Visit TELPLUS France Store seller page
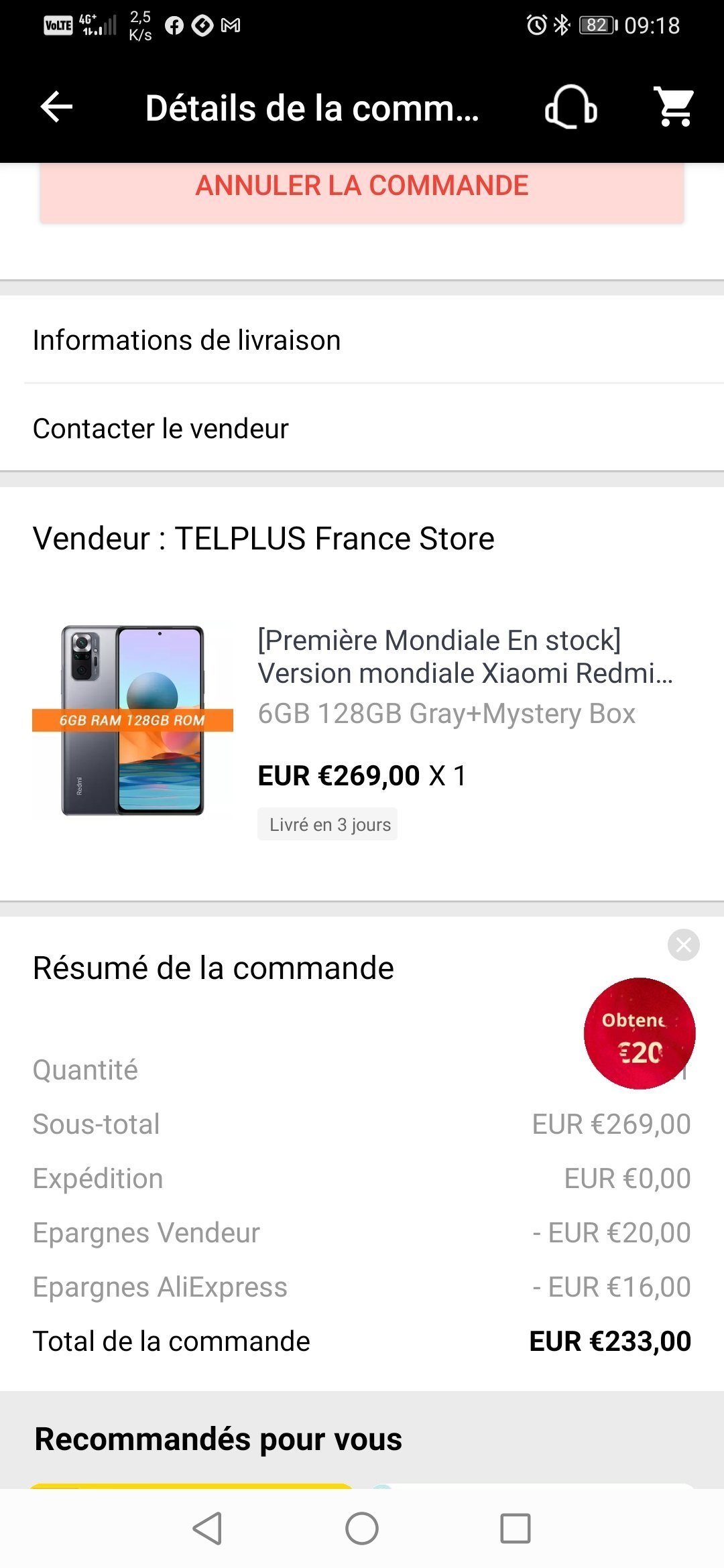This screenshot has width=724, height=1568. click(263, 539)
